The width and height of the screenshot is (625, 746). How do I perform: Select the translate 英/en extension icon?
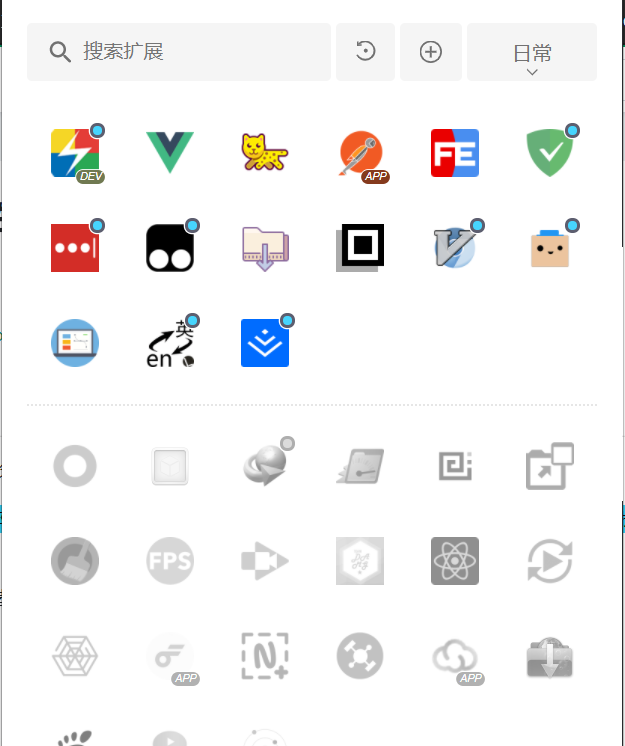(x=170, y=343)
